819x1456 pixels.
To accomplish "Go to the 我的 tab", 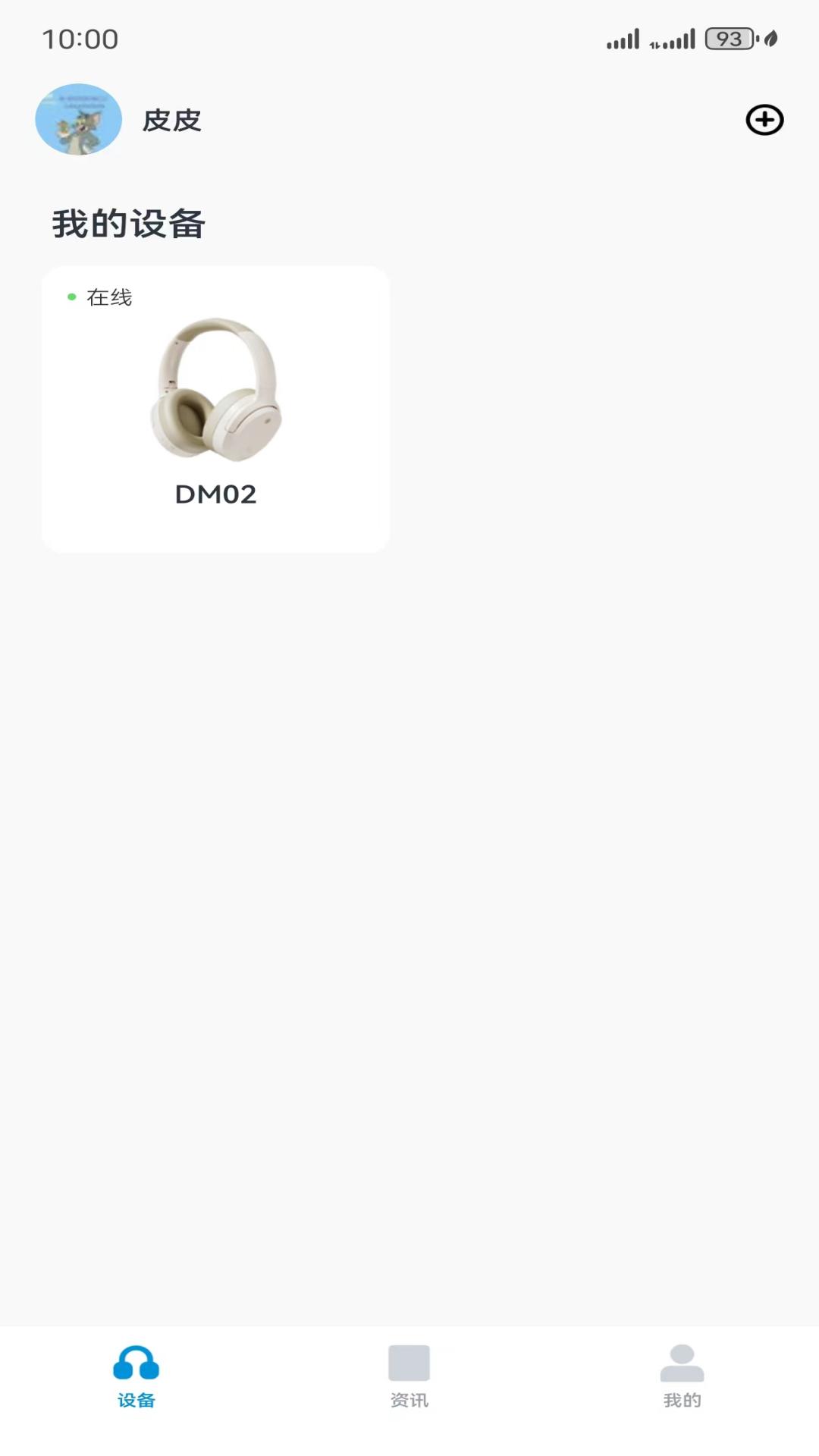I will pyautogui.click(x=682, y=1376).
